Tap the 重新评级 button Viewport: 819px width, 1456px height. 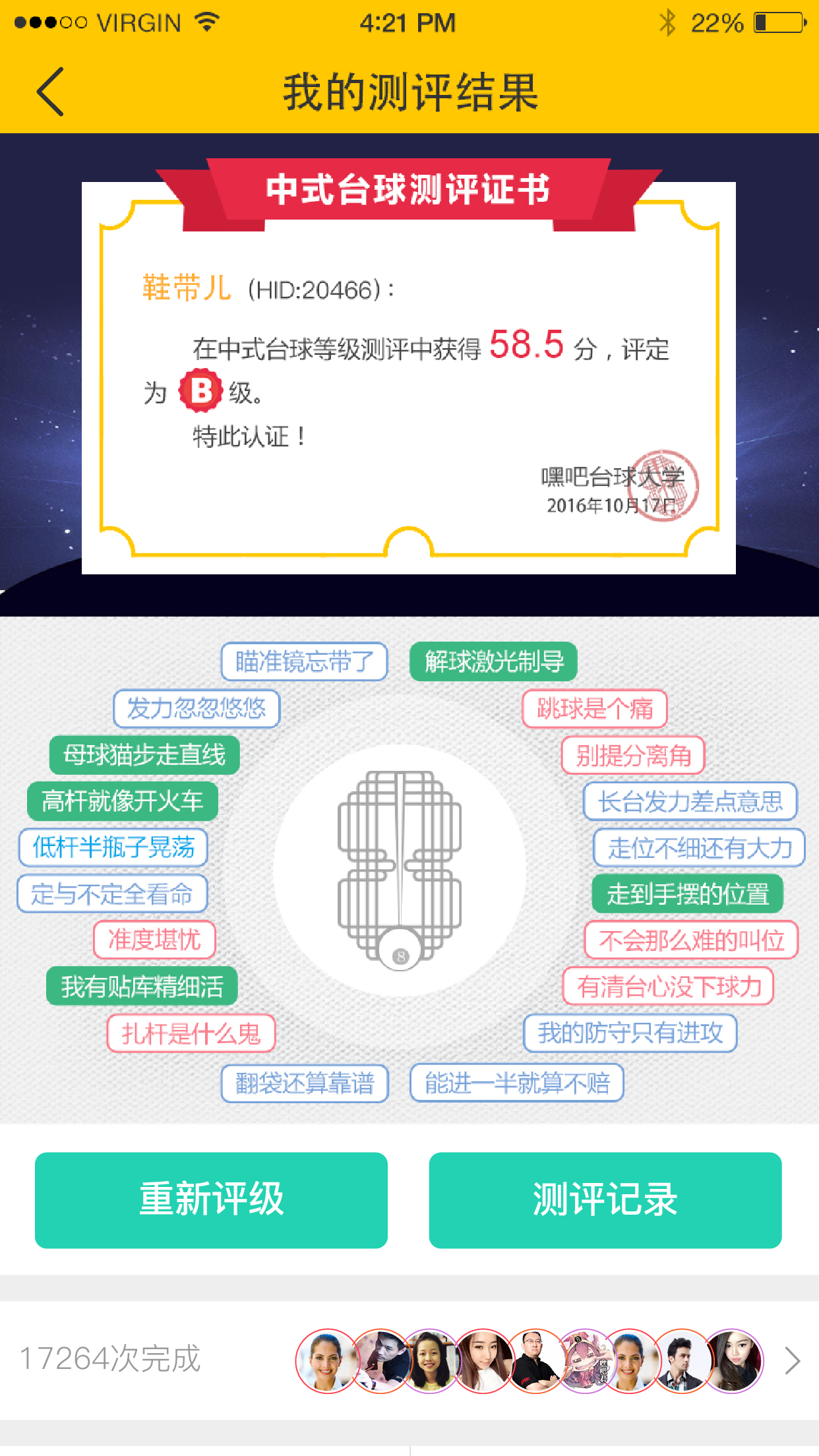[211, 1199]
